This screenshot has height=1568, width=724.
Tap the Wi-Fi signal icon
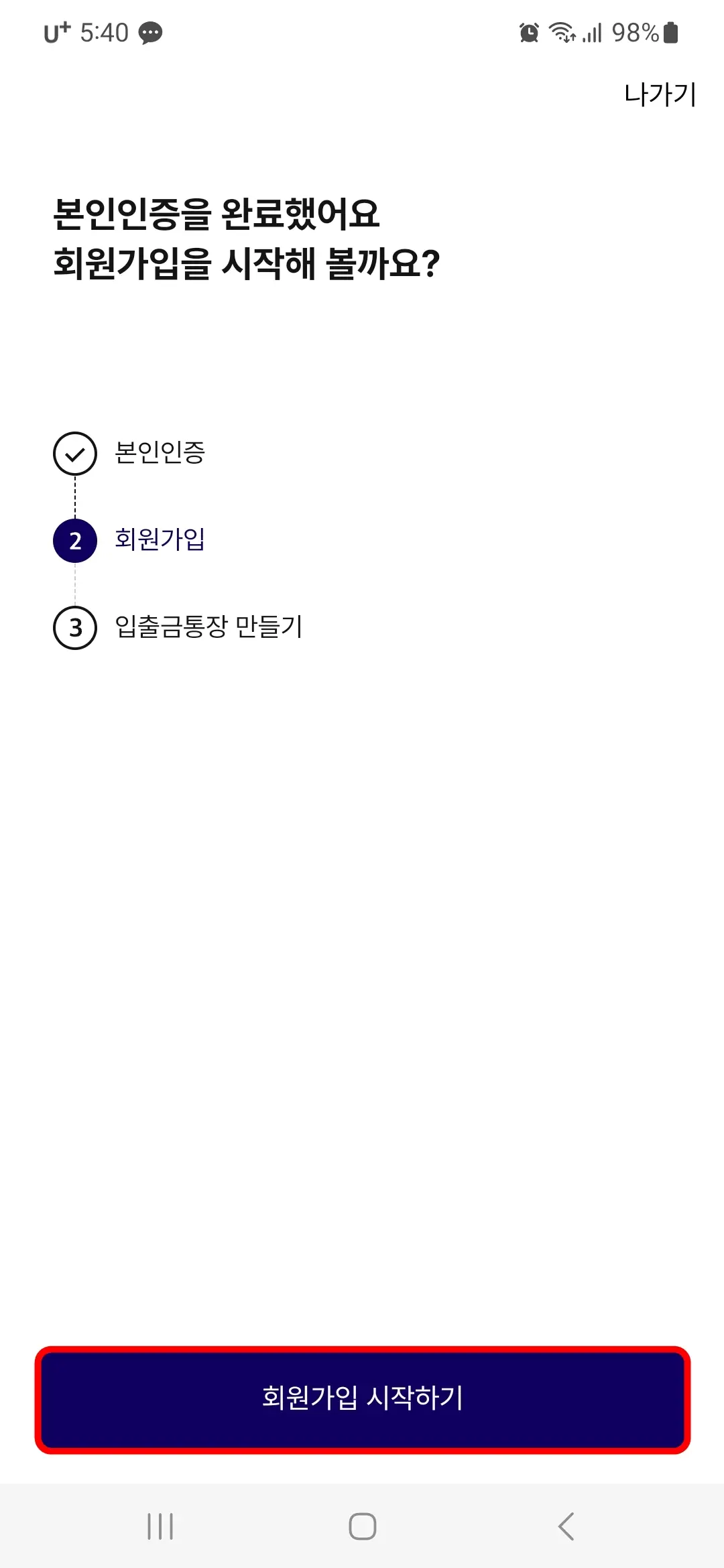pos(563,31)
